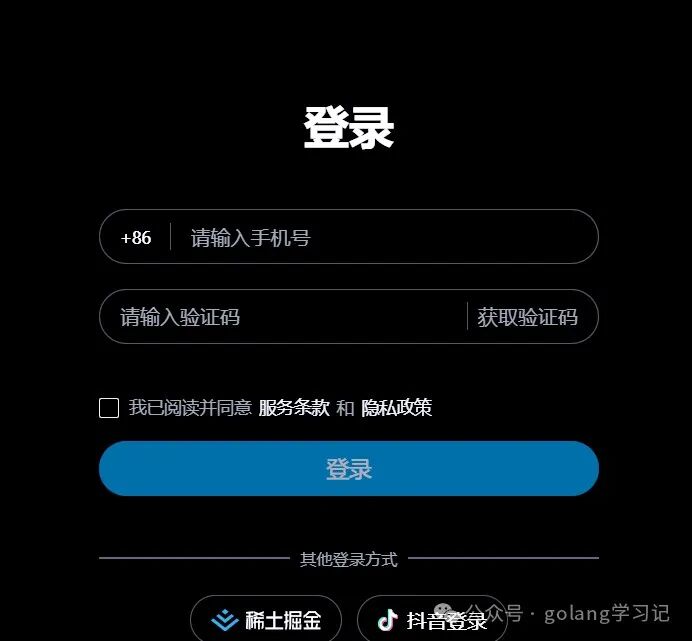Tap the verification code input field

pyautogui.click(x=280, y=318)
